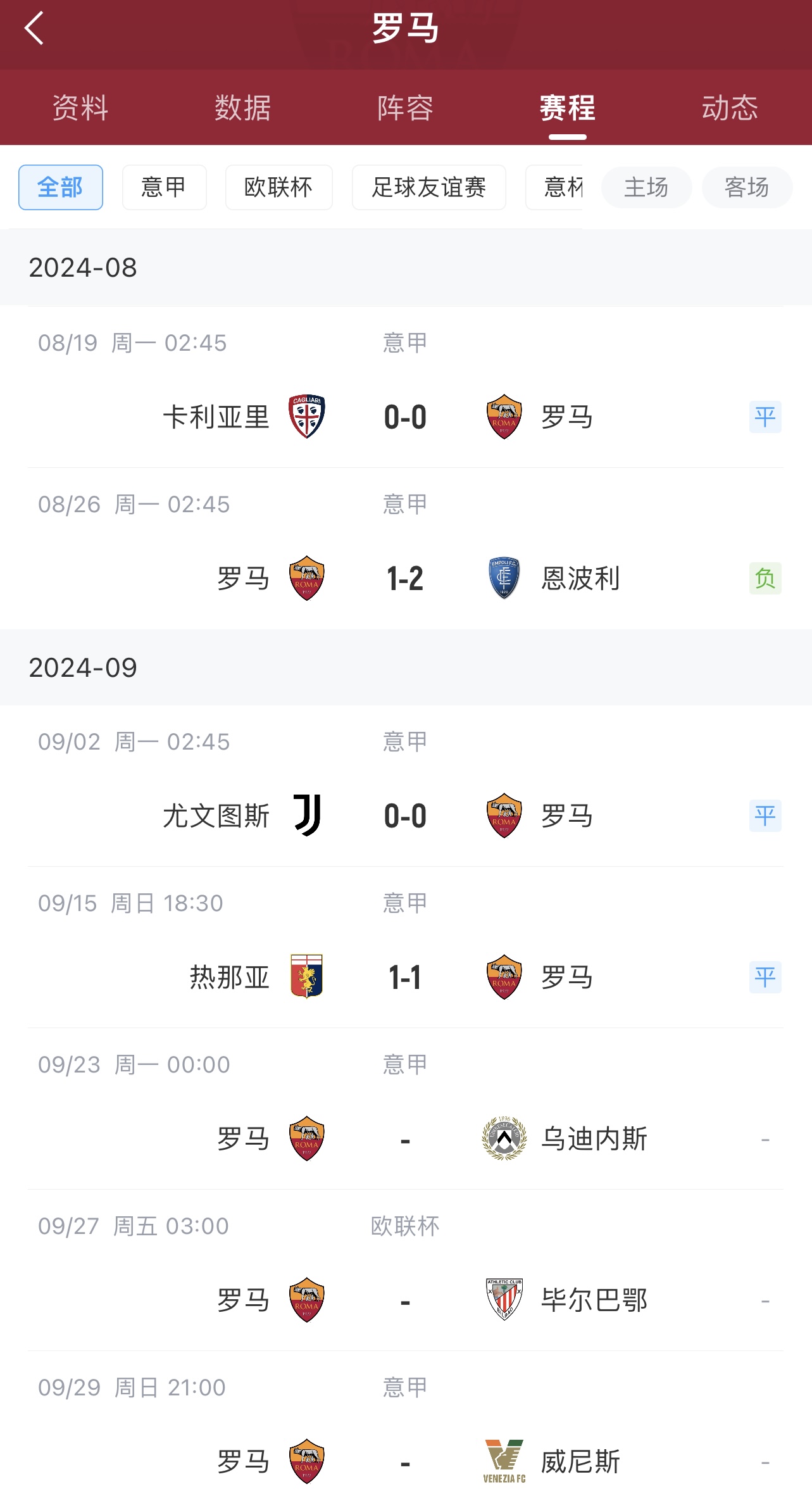The height and width of the screenshot is (1510, 812).
Task: Open the 卡利亚里 vs 罗马 match
Action: coord(405,417)
